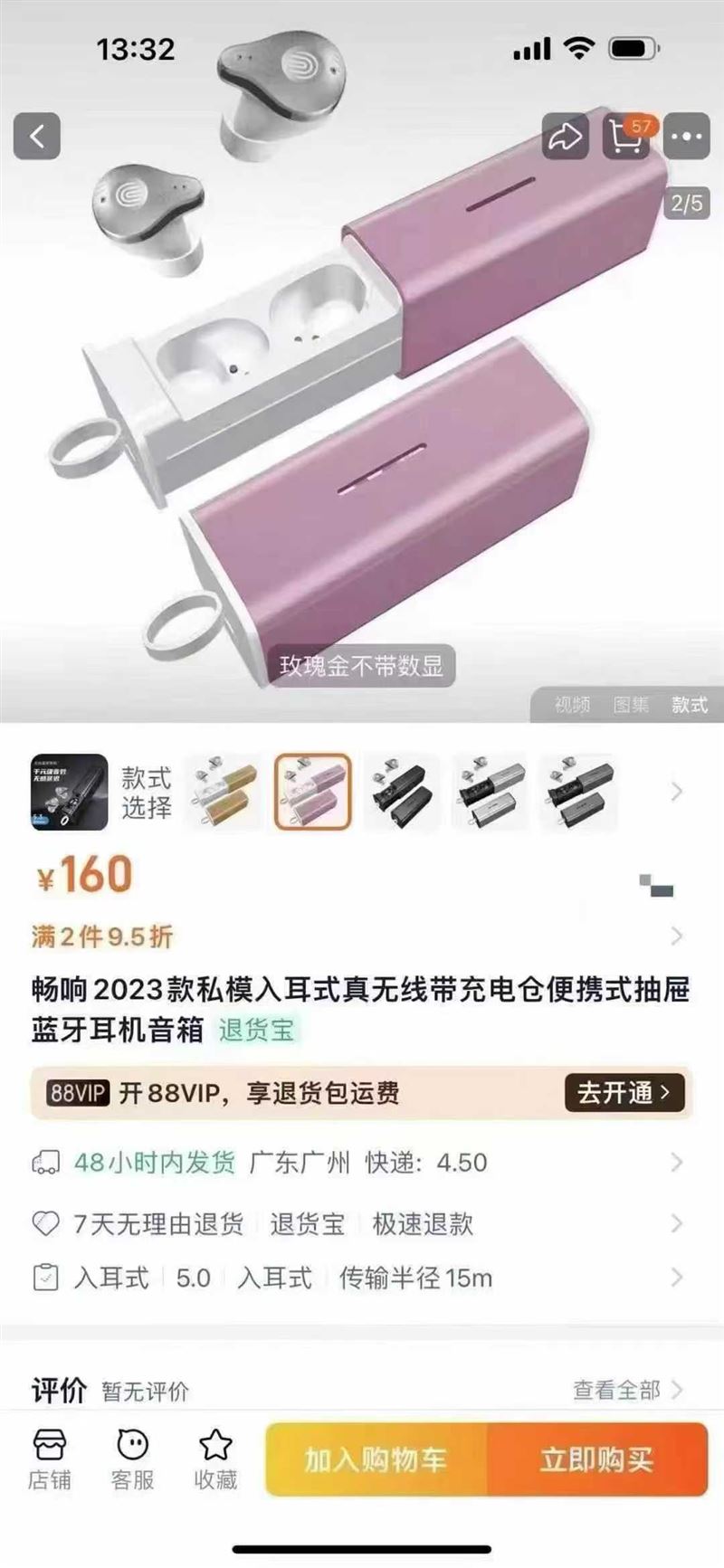The image size is (724, 1568).
Task: Share this product
Action: pos(566,138)
